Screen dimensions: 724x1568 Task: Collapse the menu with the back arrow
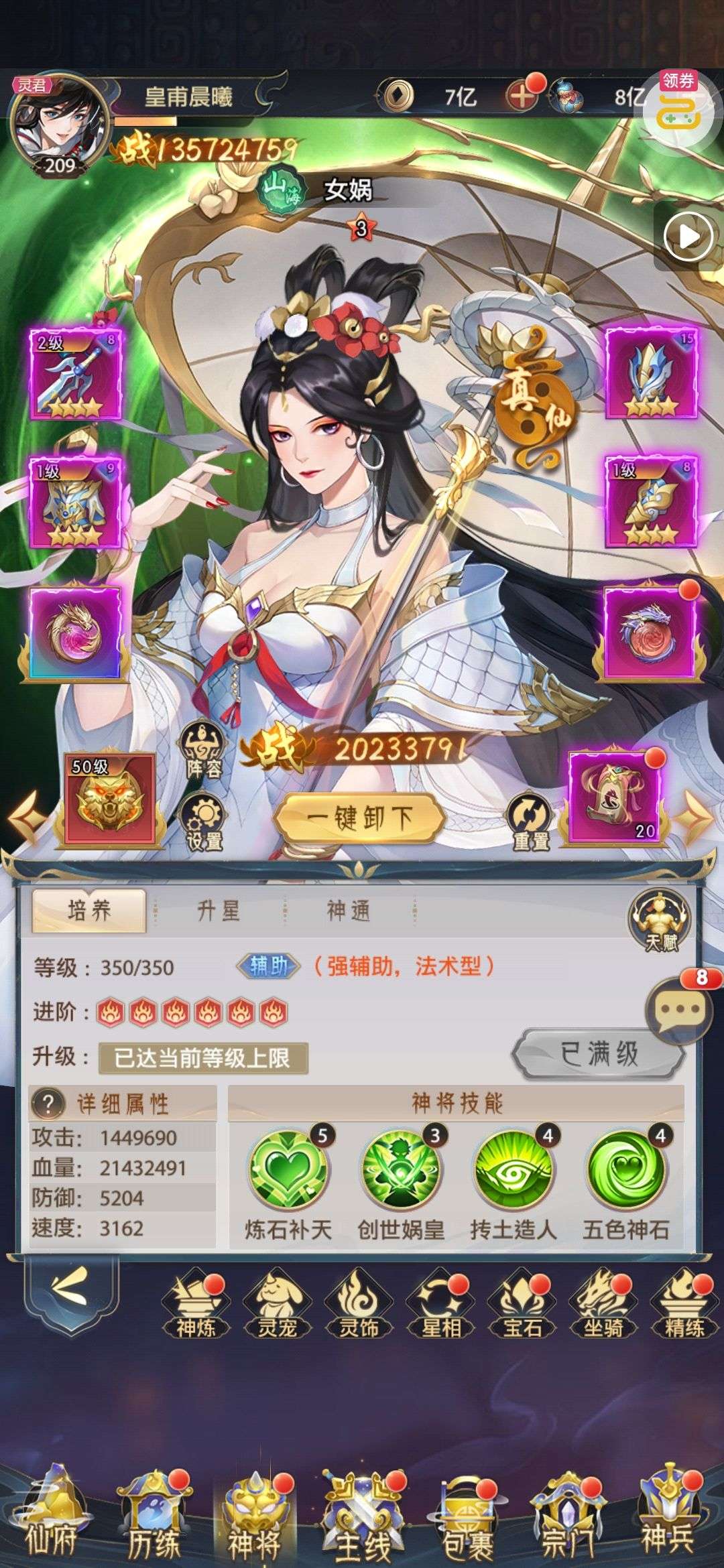70,1288
